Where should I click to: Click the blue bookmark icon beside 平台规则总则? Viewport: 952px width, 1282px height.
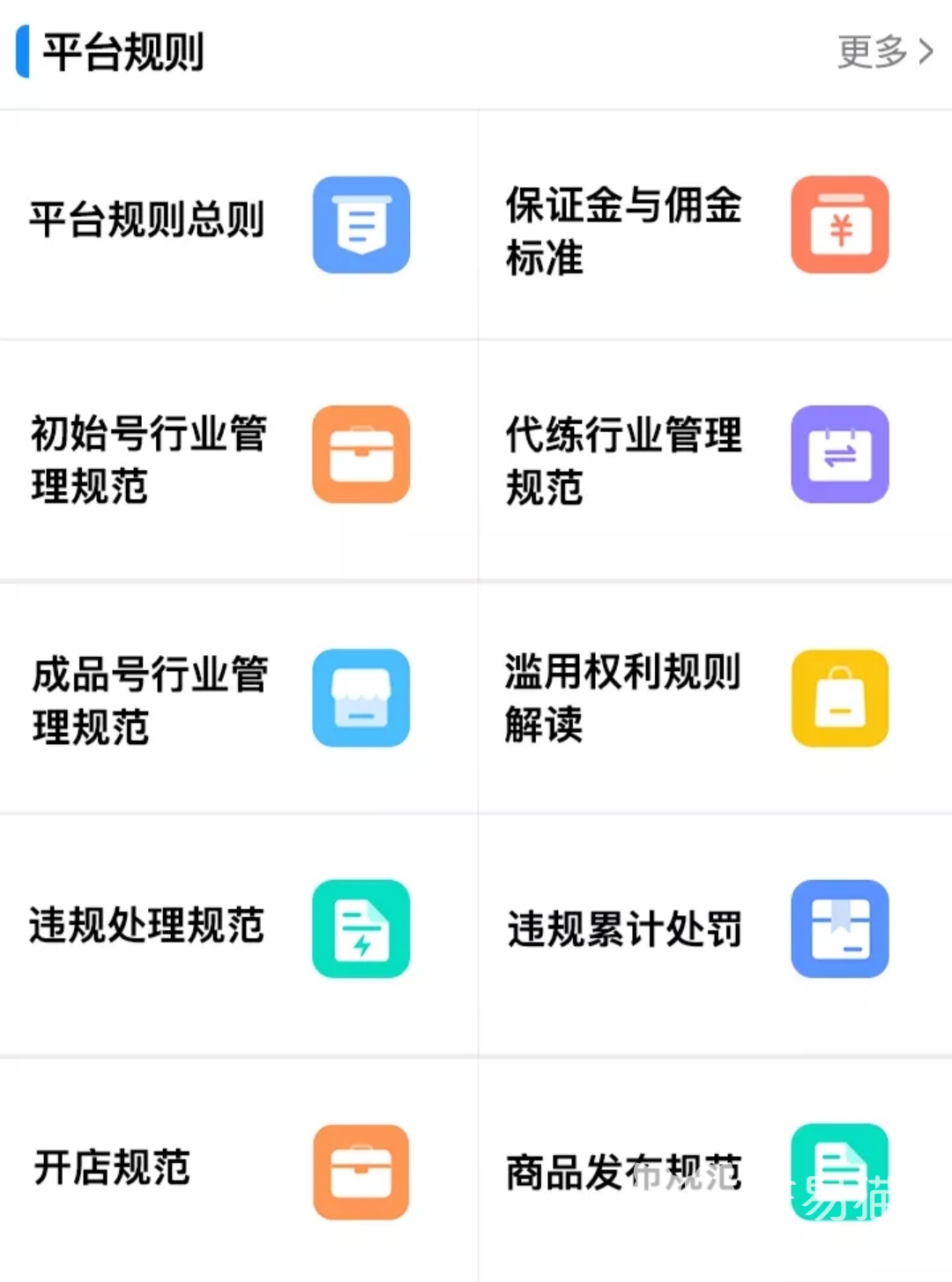(361, 224)
